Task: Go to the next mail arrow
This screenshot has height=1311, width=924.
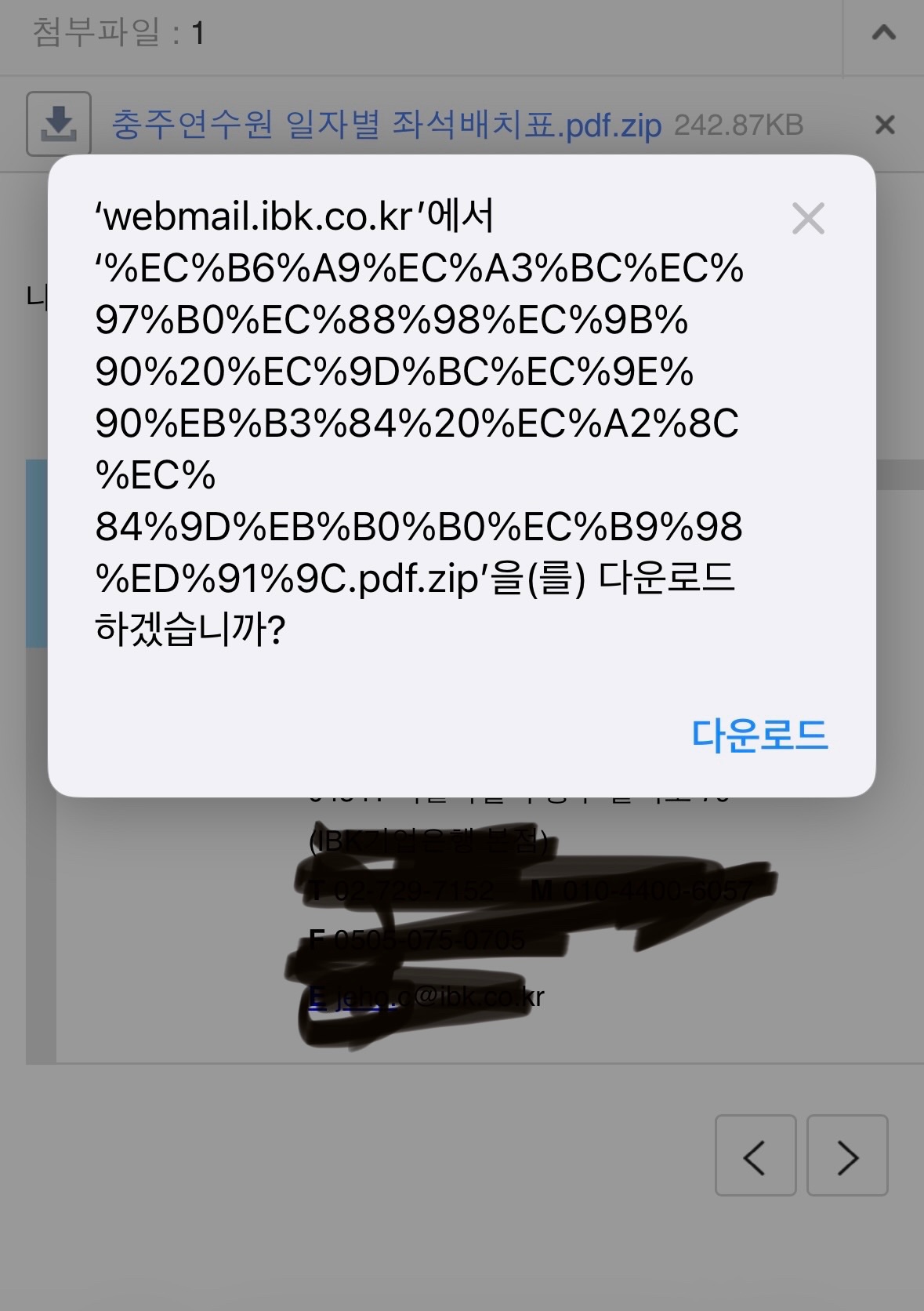Action: (x=847, y=1156)
